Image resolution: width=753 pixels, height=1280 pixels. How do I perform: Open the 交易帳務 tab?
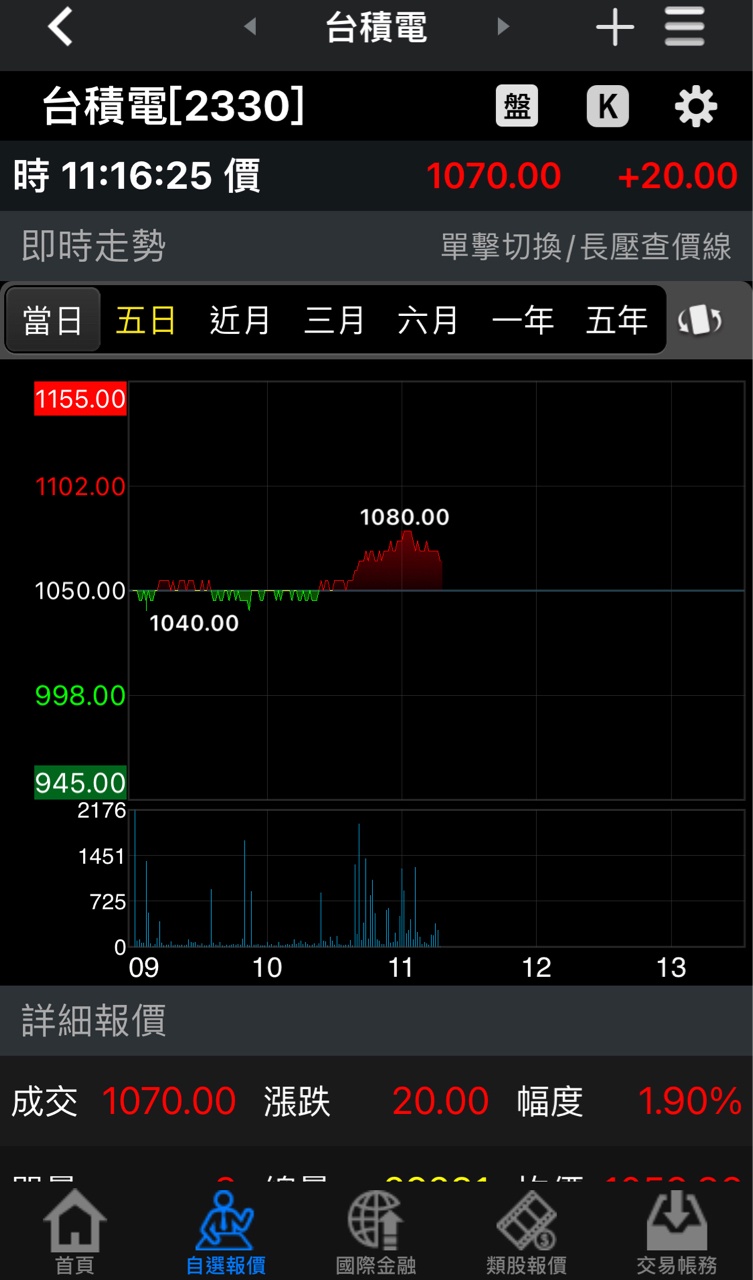[x=677, y=1232]
